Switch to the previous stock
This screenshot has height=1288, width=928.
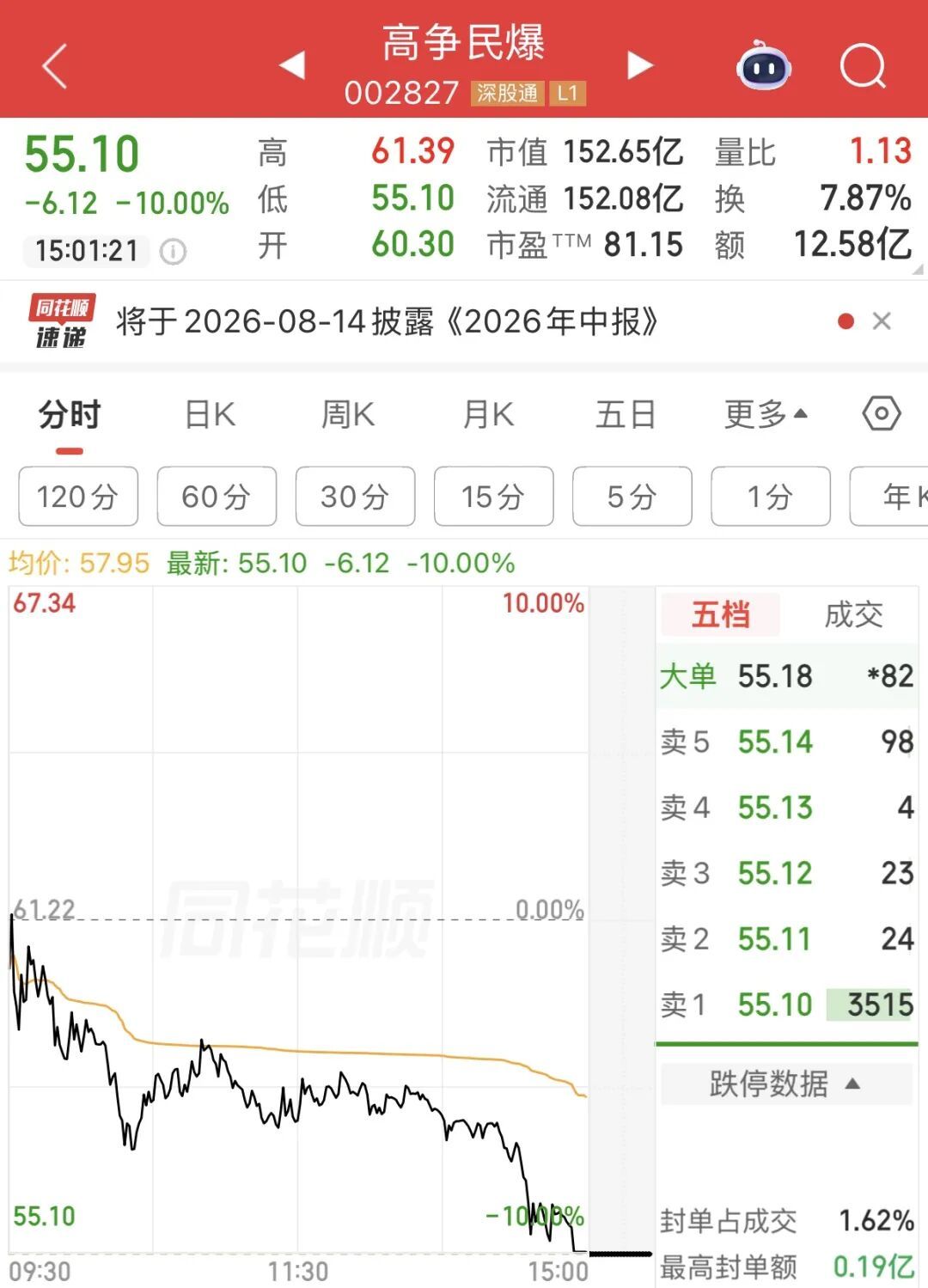[293, 65]
